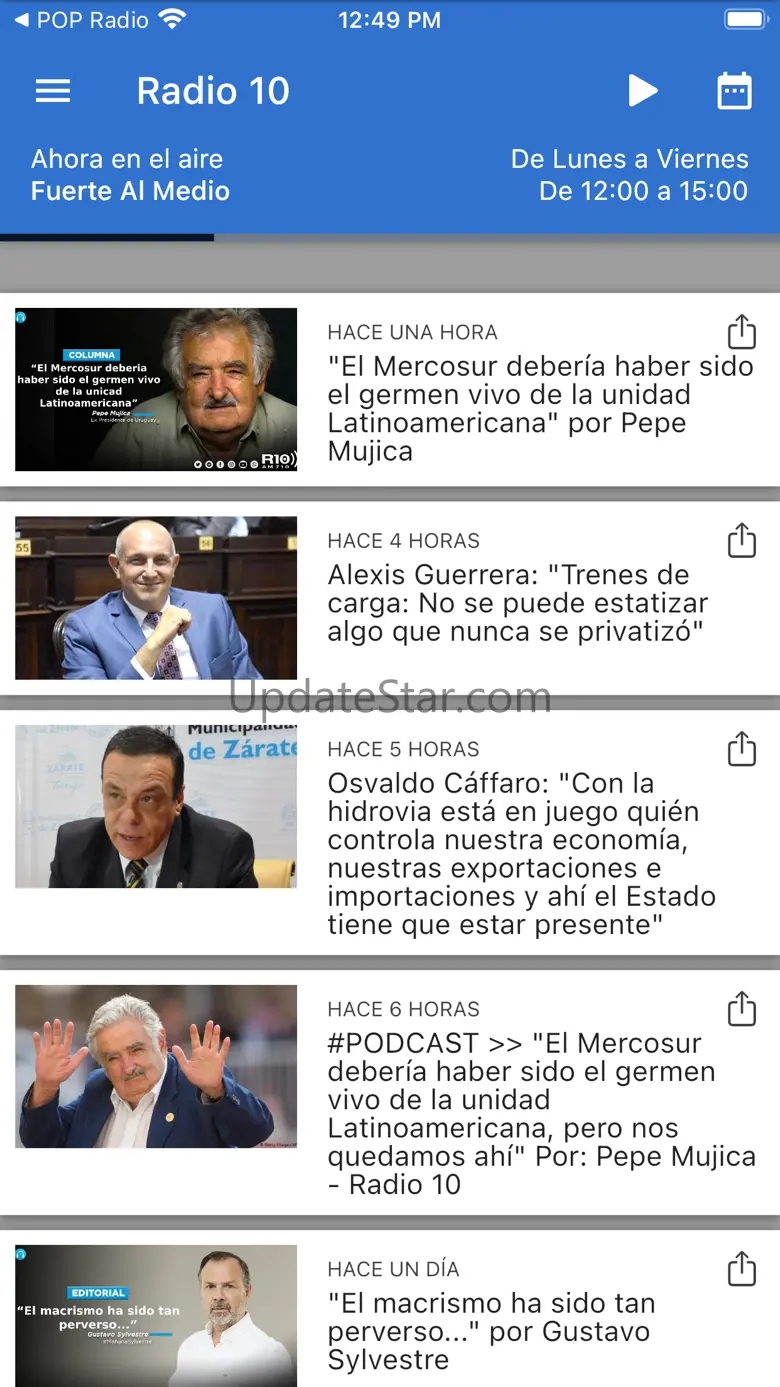
Task: Share the Pepe Mujica Mercosur column
Action: [x=741, y=331]
